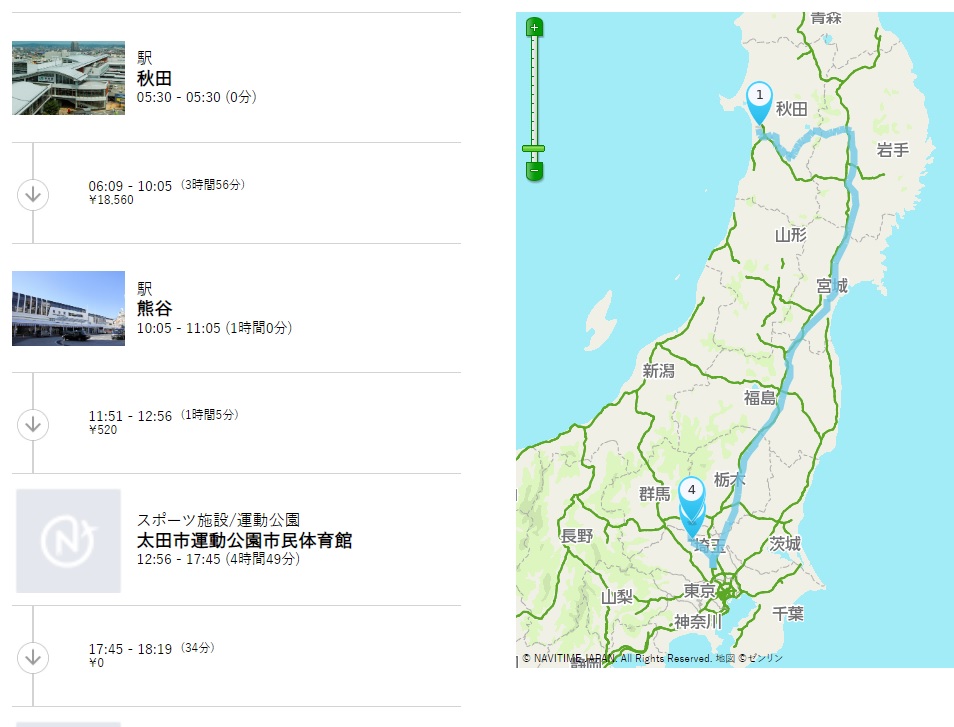The image size is (954, 727).
Task: View the 秋田 station photo
Action: (69, 78)
